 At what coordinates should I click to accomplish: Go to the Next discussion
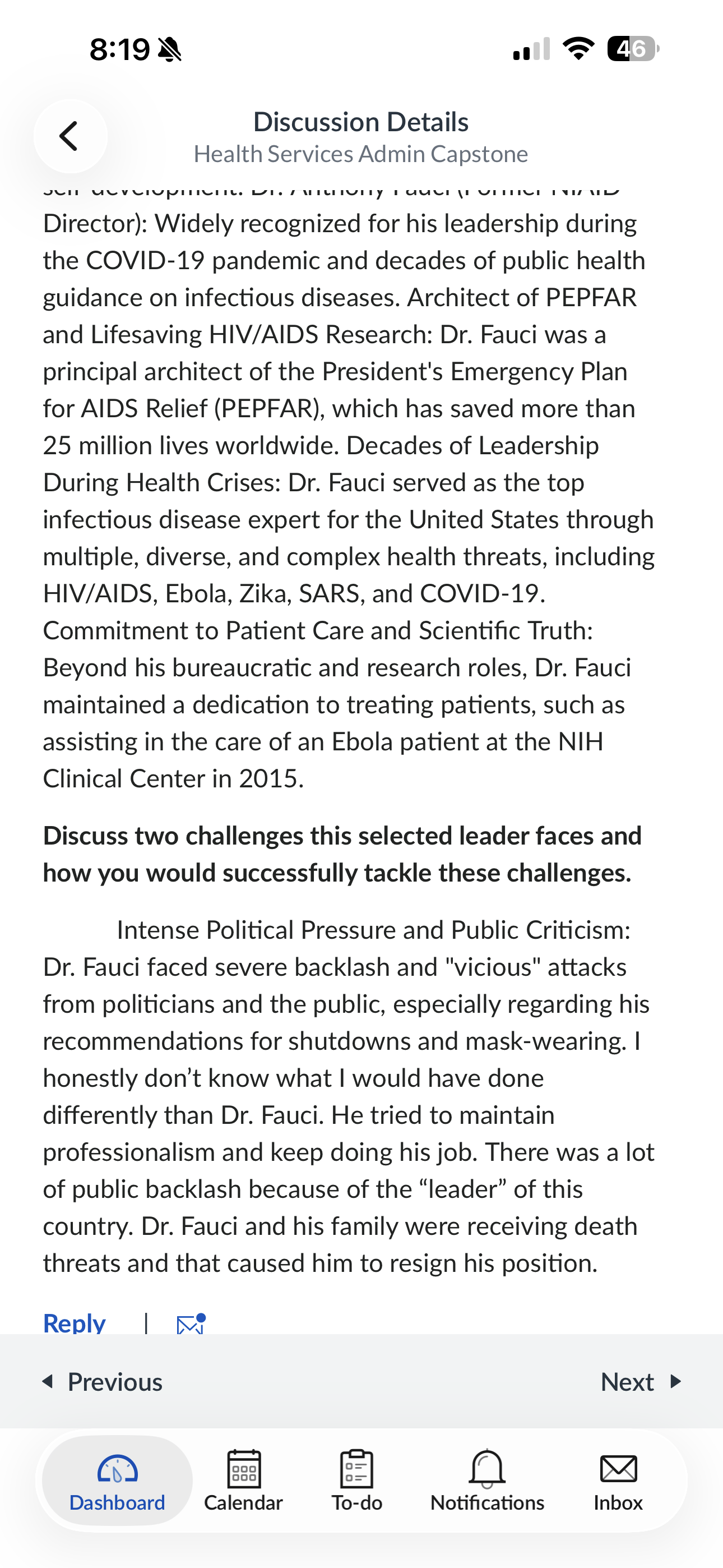coord(641,1382)
